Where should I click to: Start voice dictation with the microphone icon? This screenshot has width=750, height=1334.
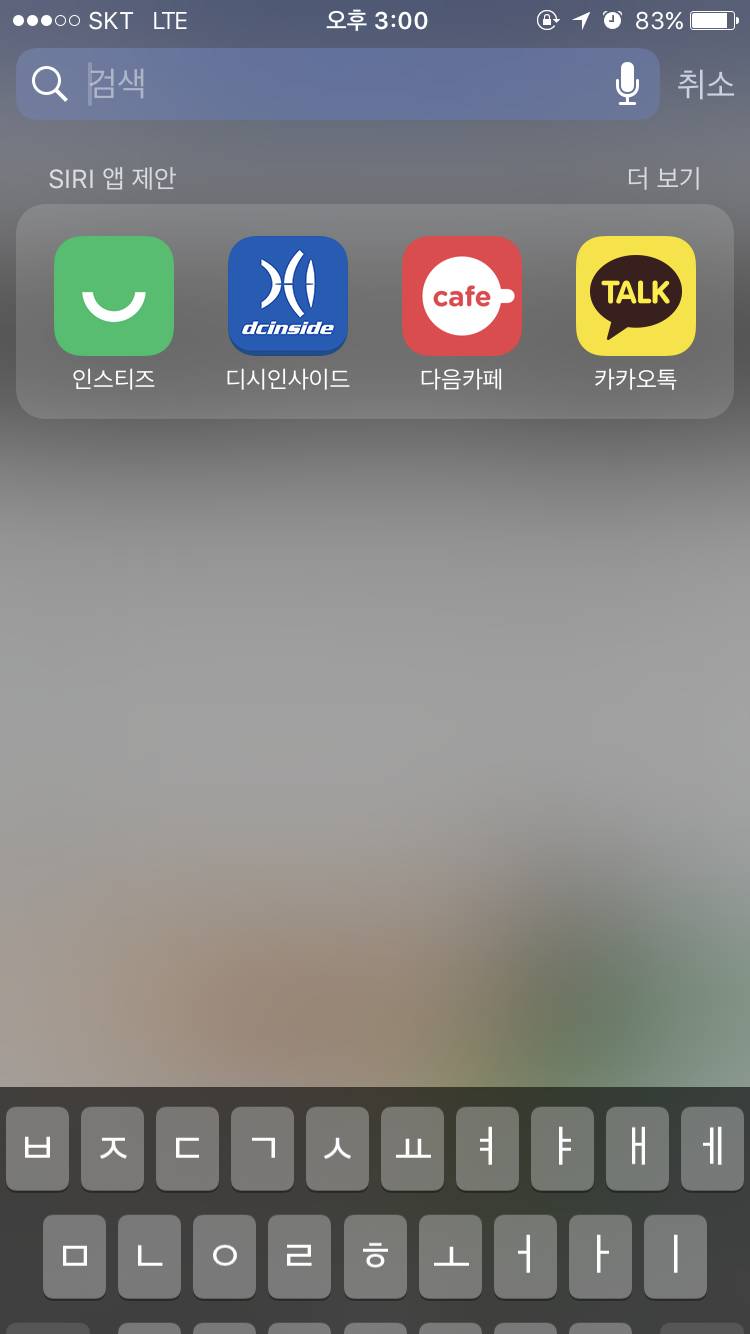[627, 84]
